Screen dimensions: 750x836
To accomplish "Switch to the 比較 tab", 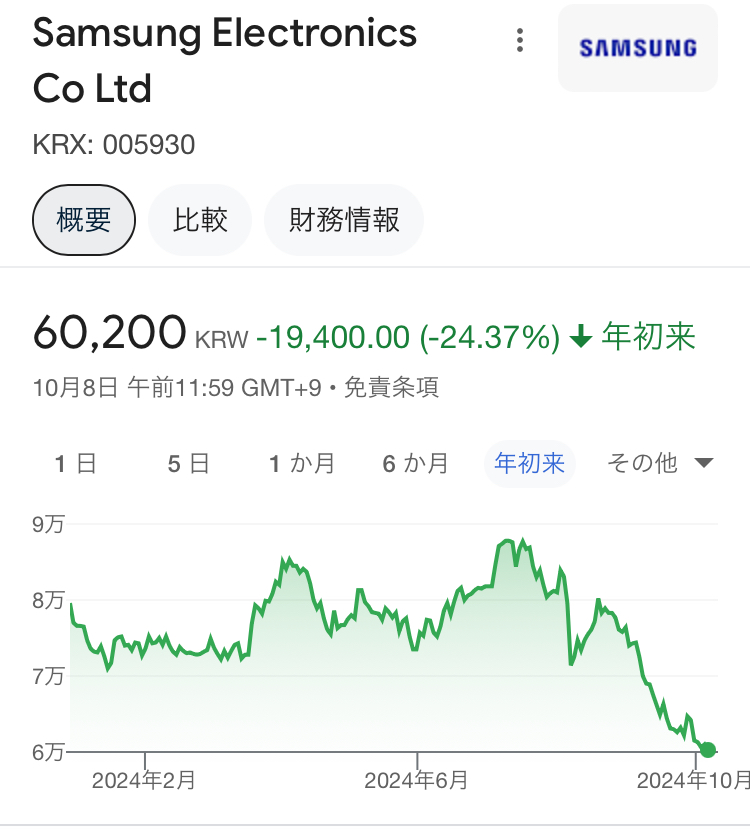I will pyautogui.click(x=200, y=220).
